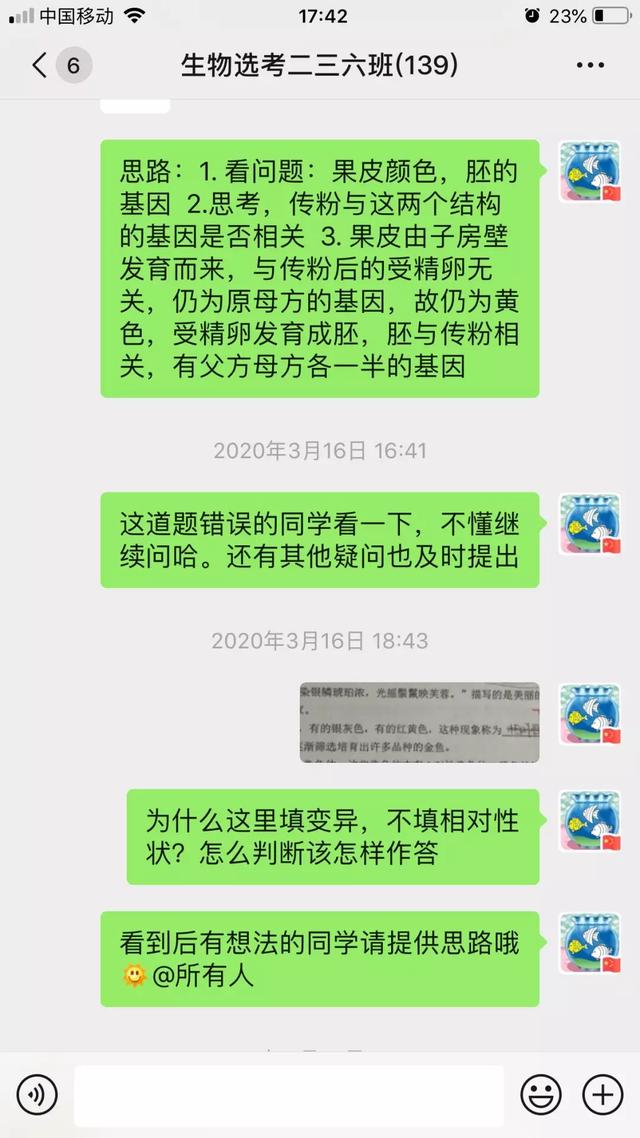
Task: Open the group chat overflow menu
Action: (x=590, y=66)
